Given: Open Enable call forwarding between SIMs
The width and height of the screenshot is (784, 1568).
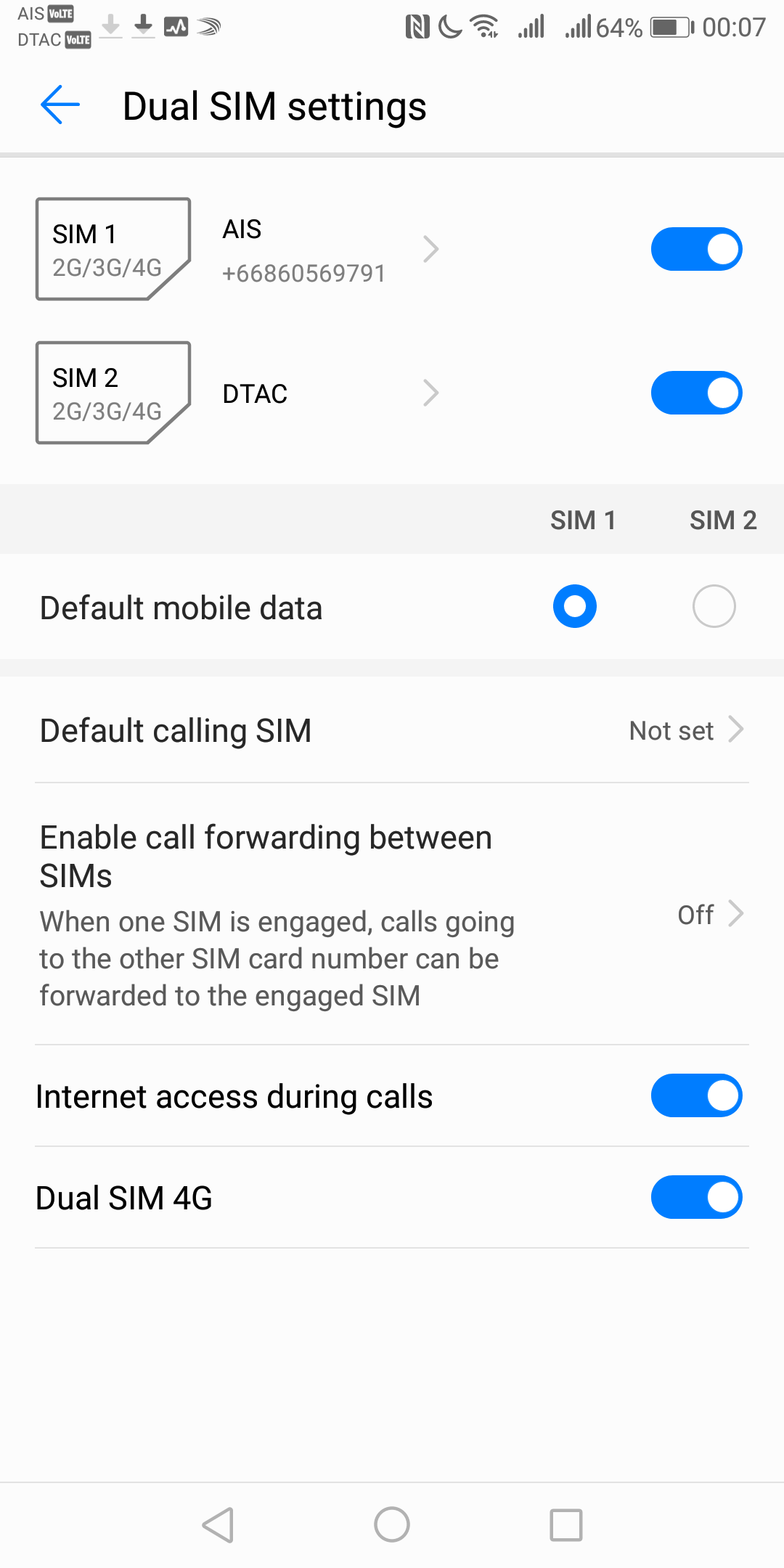Looking at the screenshot, I should [392, 915].
